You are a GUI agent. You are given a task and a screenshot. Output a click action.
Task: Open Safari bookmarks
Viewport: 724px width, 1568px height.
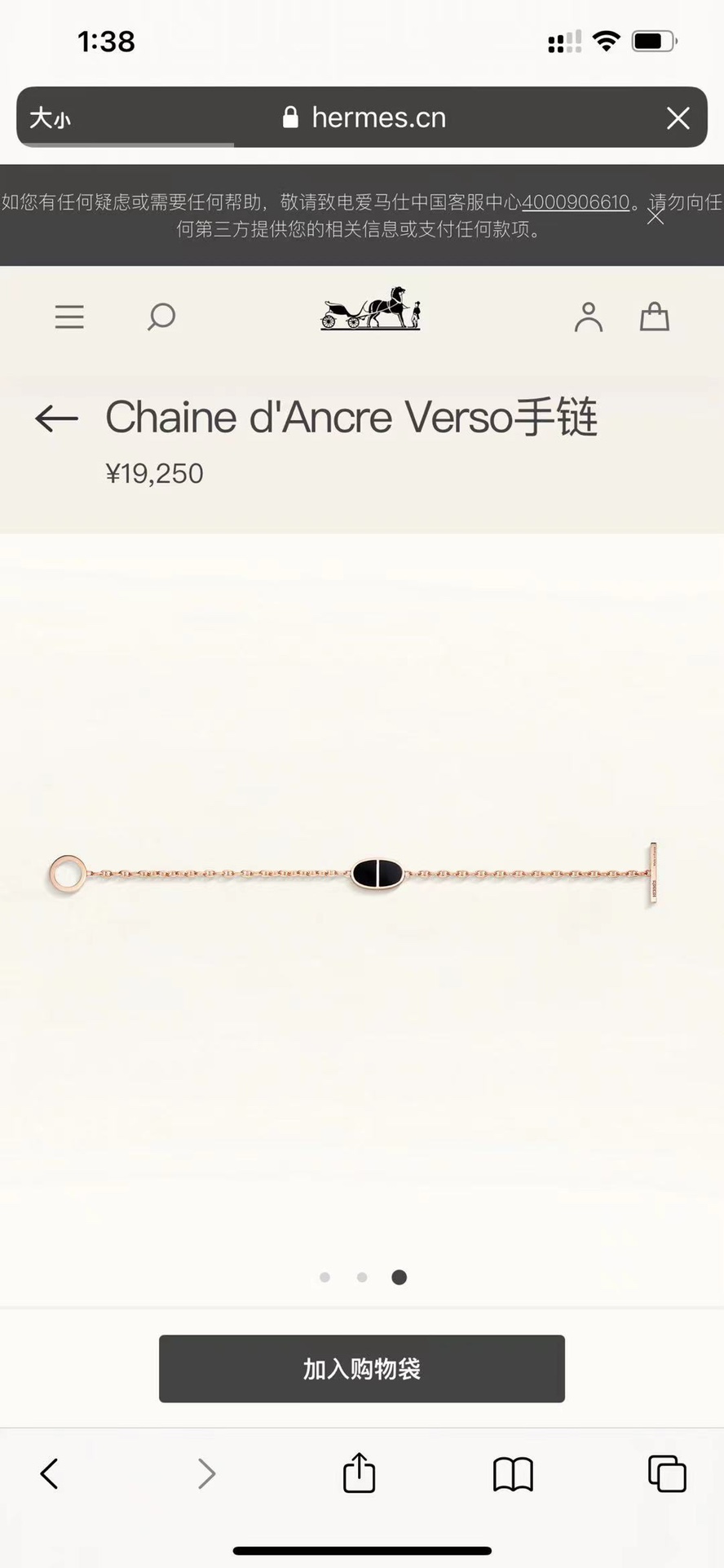[x=513, y=1473]
